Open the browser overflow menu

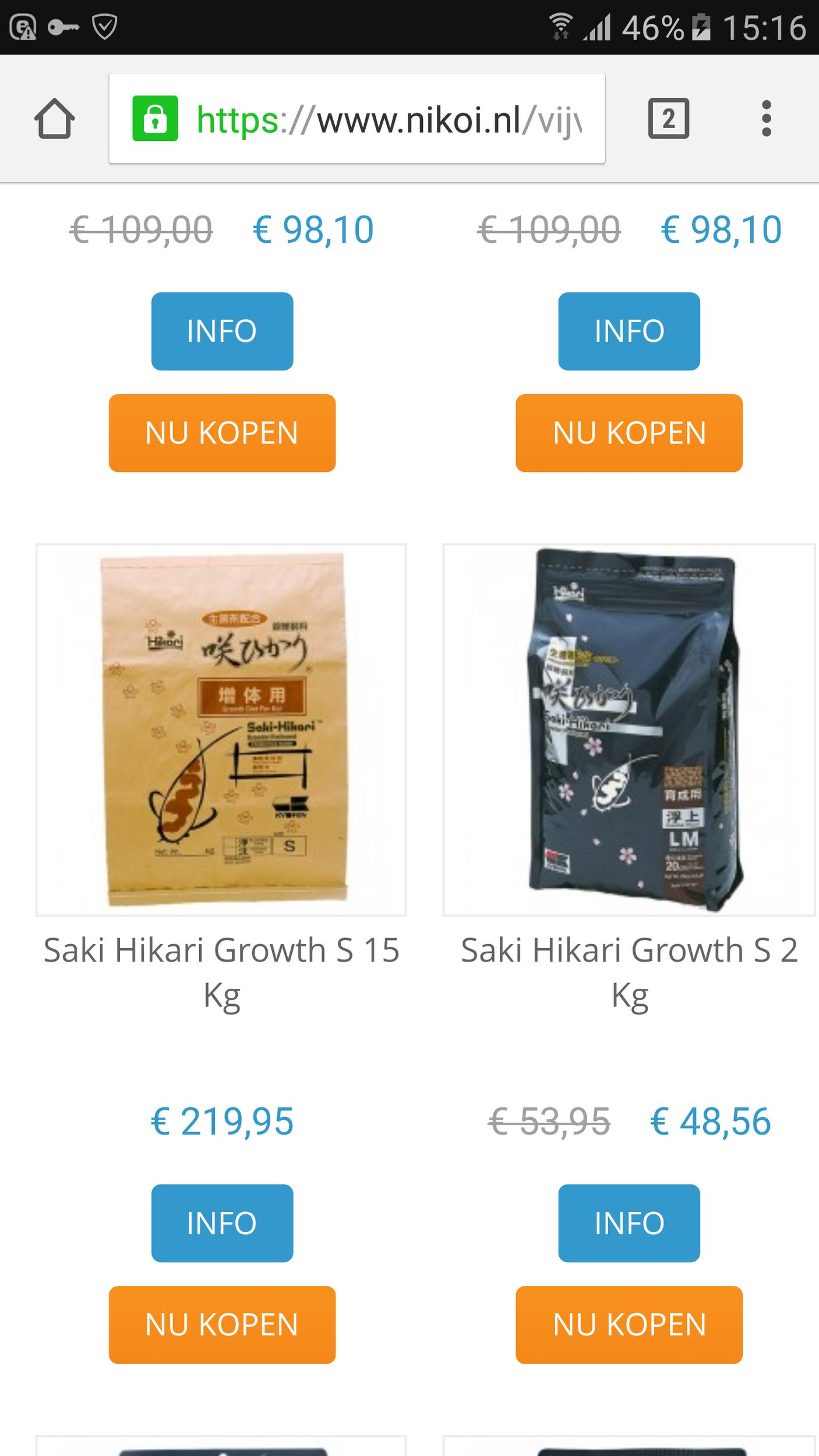tap(766, 119)
